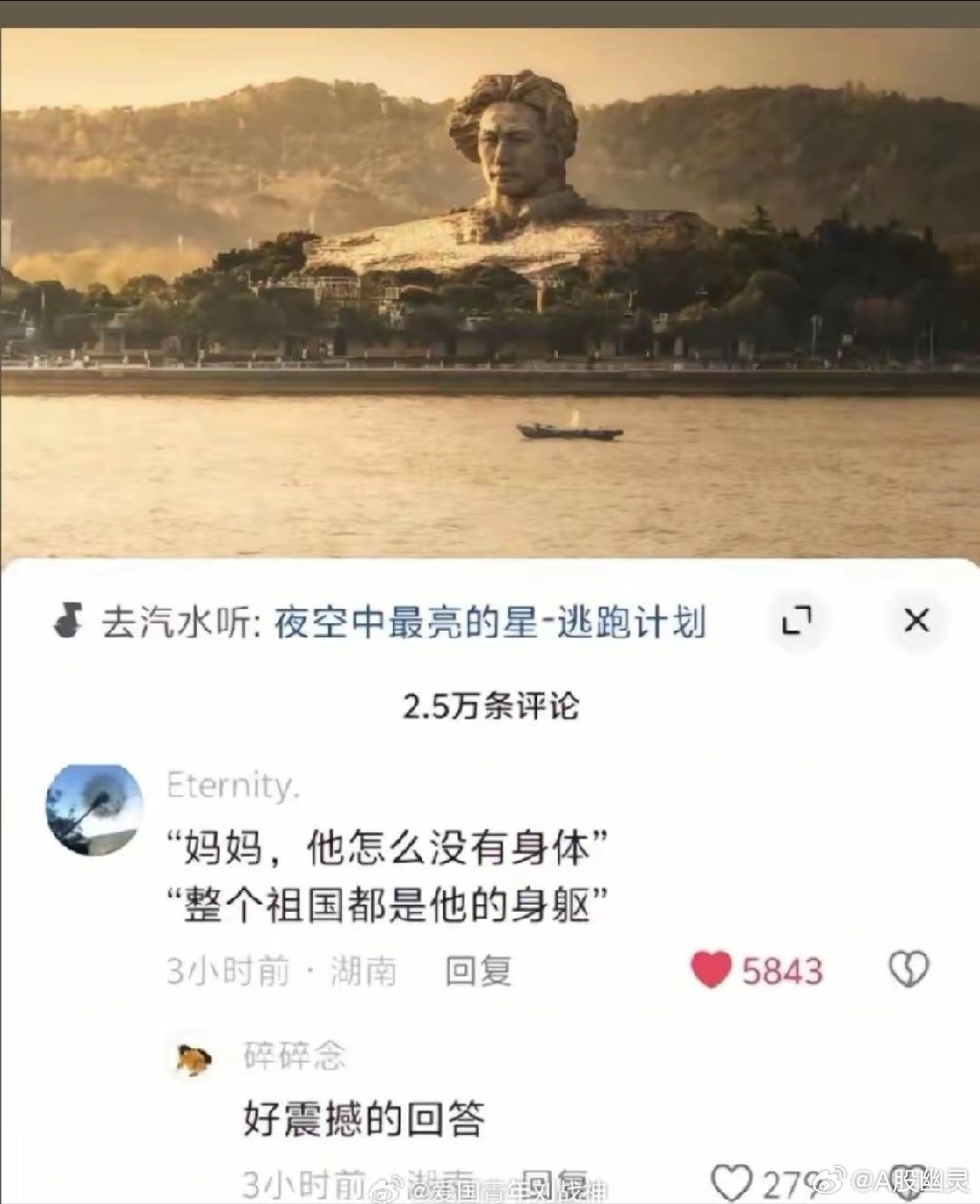This screenshot has height=1204, width=980.
Task: Expand the comment section to fullscreen
Action: [797, 622]
